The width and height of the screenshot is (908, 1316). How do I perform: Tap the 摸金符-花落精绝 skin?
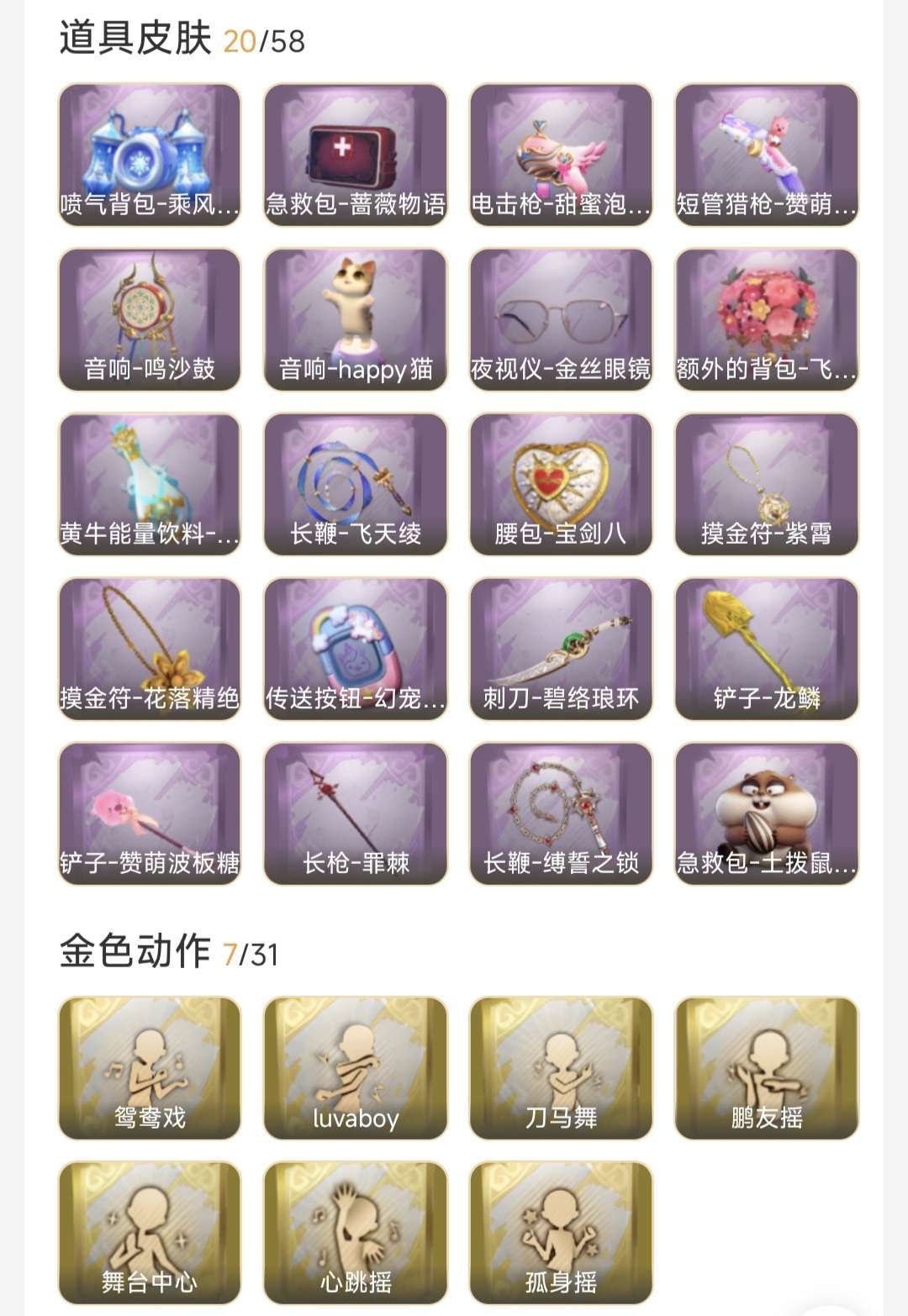pos(150,649)
